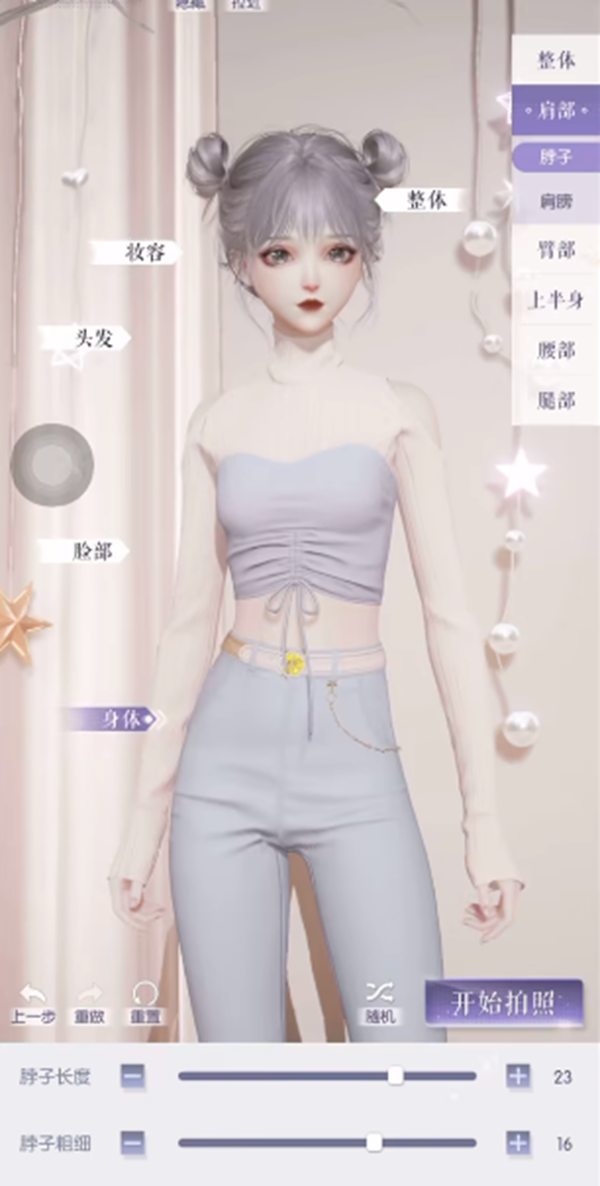Screen dimensions: 600x1186
Task: Select the 身体 body category
Action: pos(118,718)
